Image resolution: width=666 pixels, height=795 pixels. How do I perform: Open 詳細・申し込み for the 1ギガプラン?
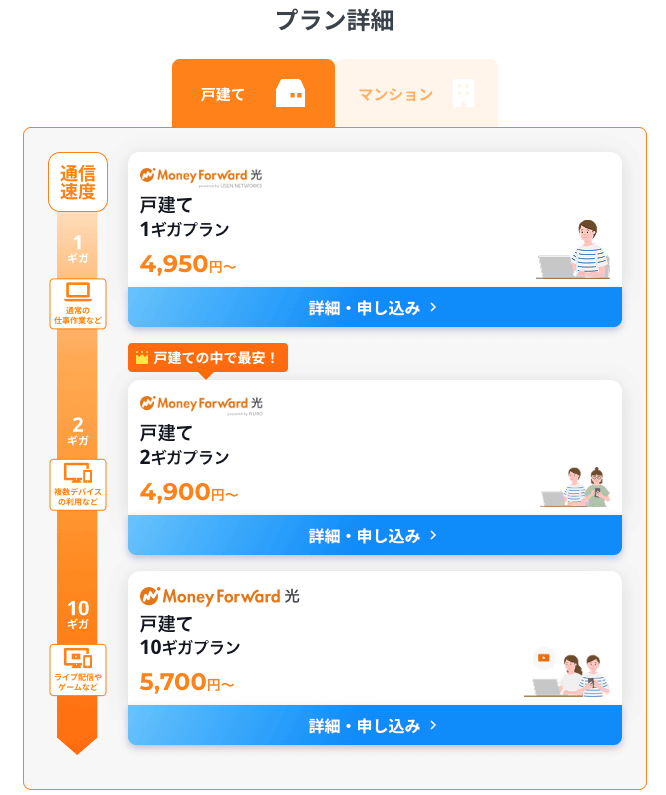tap(374, 307)
